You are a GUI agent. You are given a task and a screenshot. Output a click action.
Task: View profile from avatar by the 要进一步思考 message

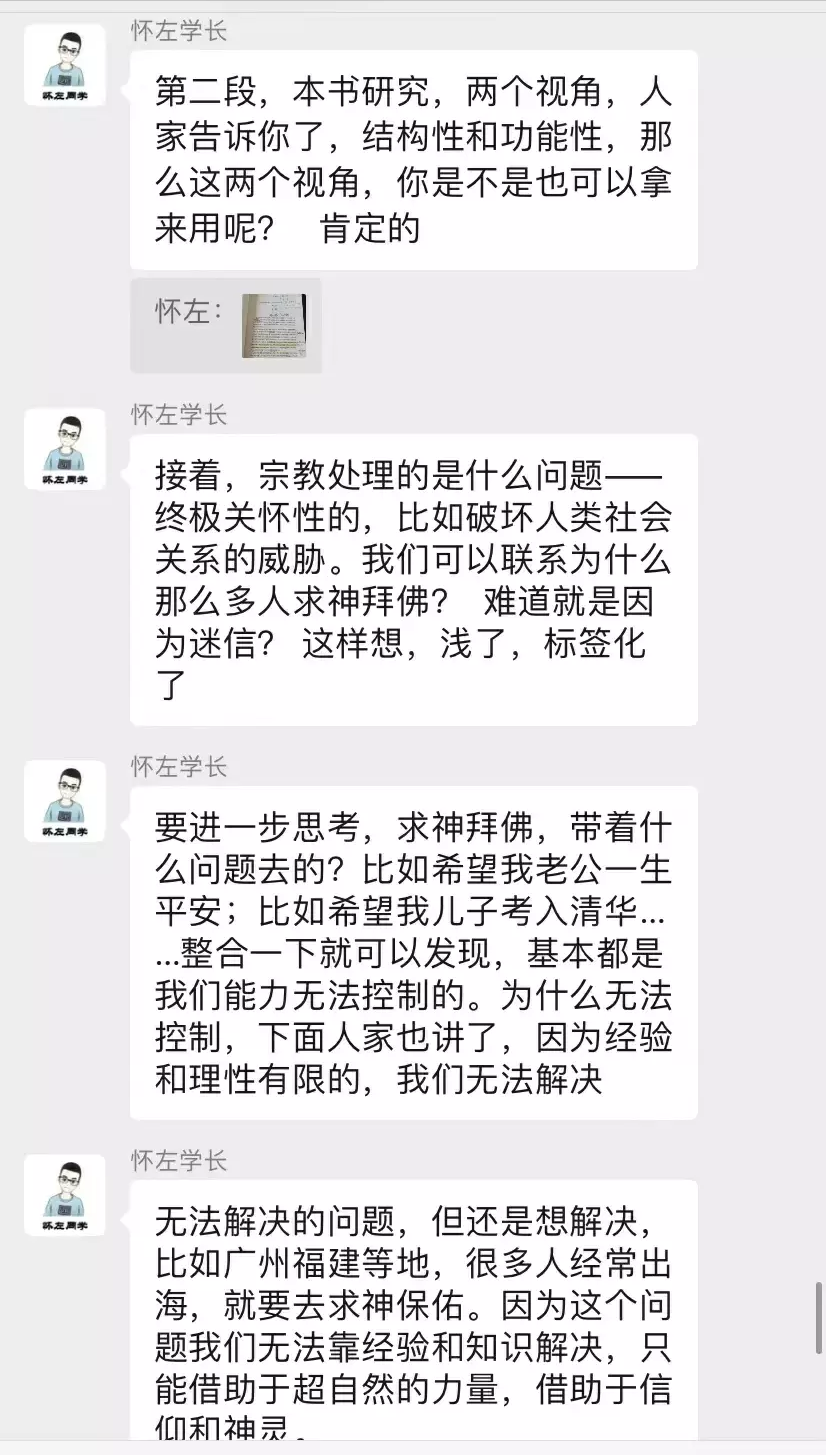(x=65, y=801)
